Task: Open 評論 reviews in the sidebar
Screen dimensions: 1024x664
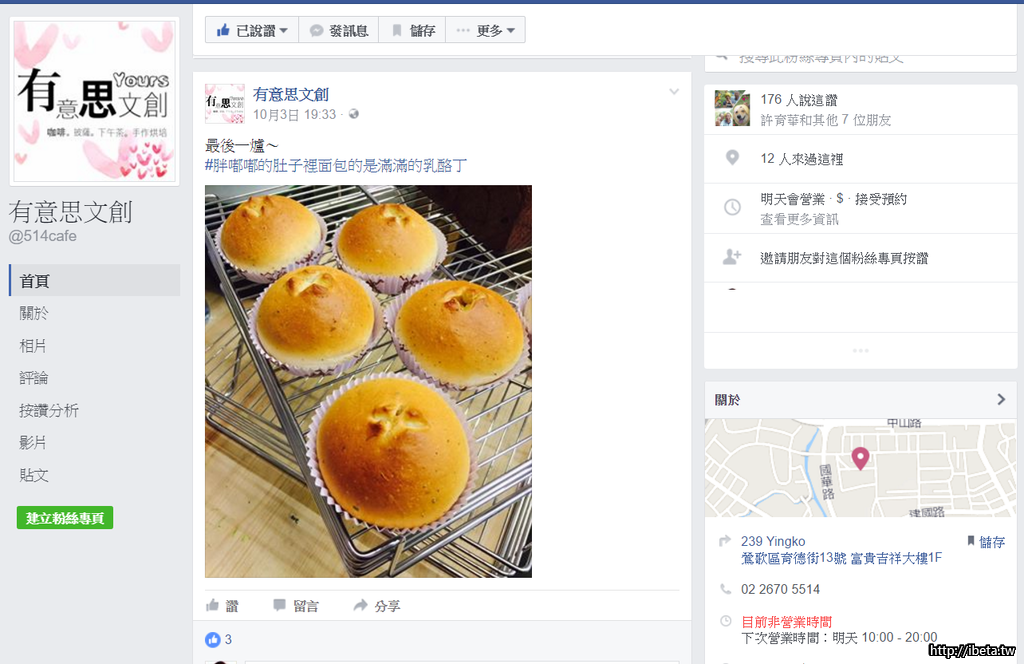Action: (x=34, y=378)
